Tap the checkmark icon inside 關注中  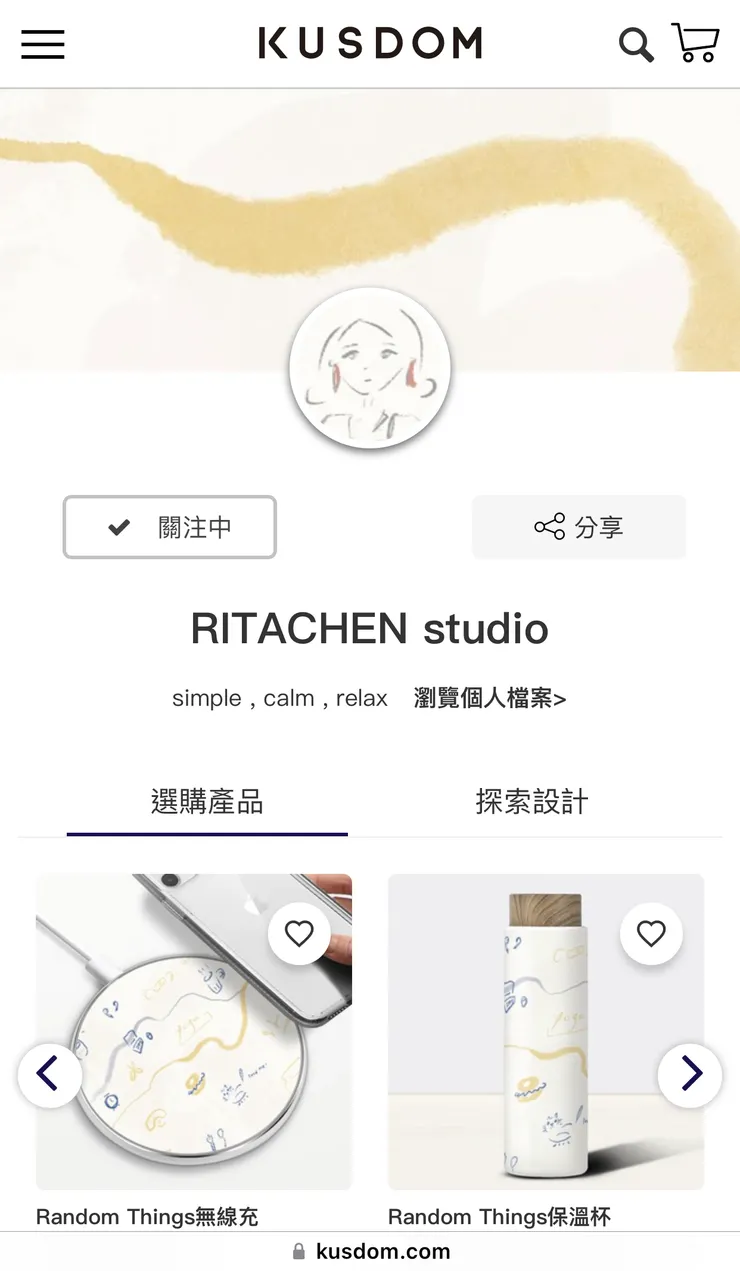[119, 527]
